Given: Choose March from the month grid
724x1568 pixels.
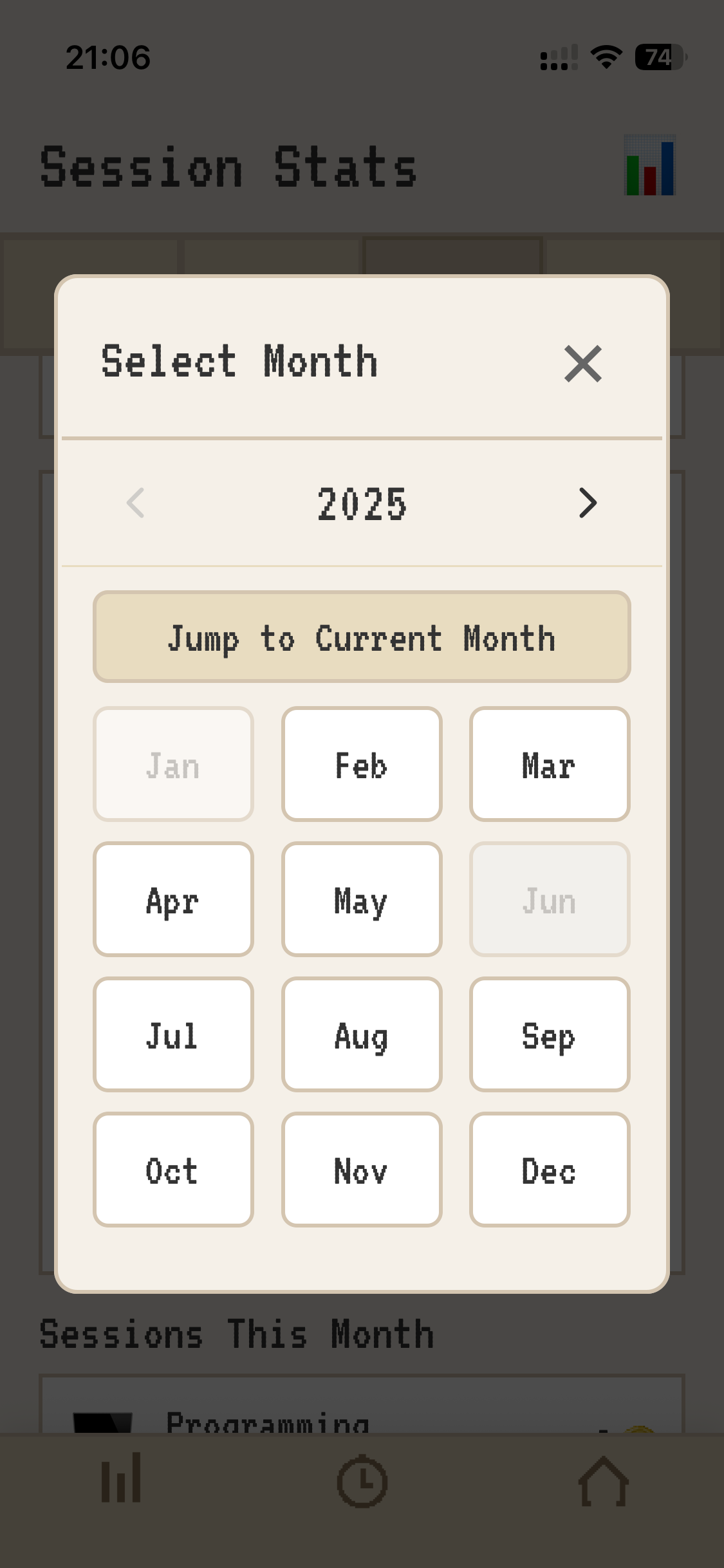Looking at the screenshot, I should [549, 765].
